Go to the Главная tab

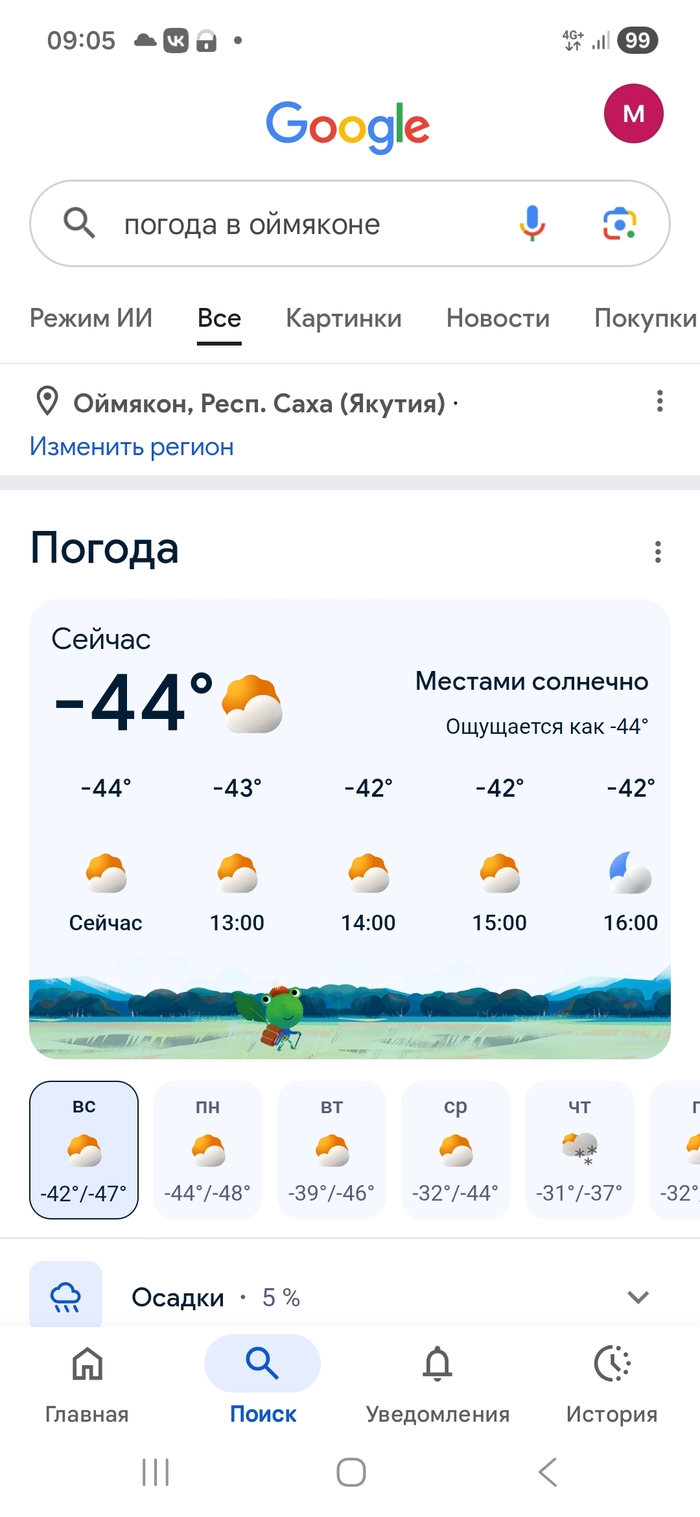(87, 1384)
